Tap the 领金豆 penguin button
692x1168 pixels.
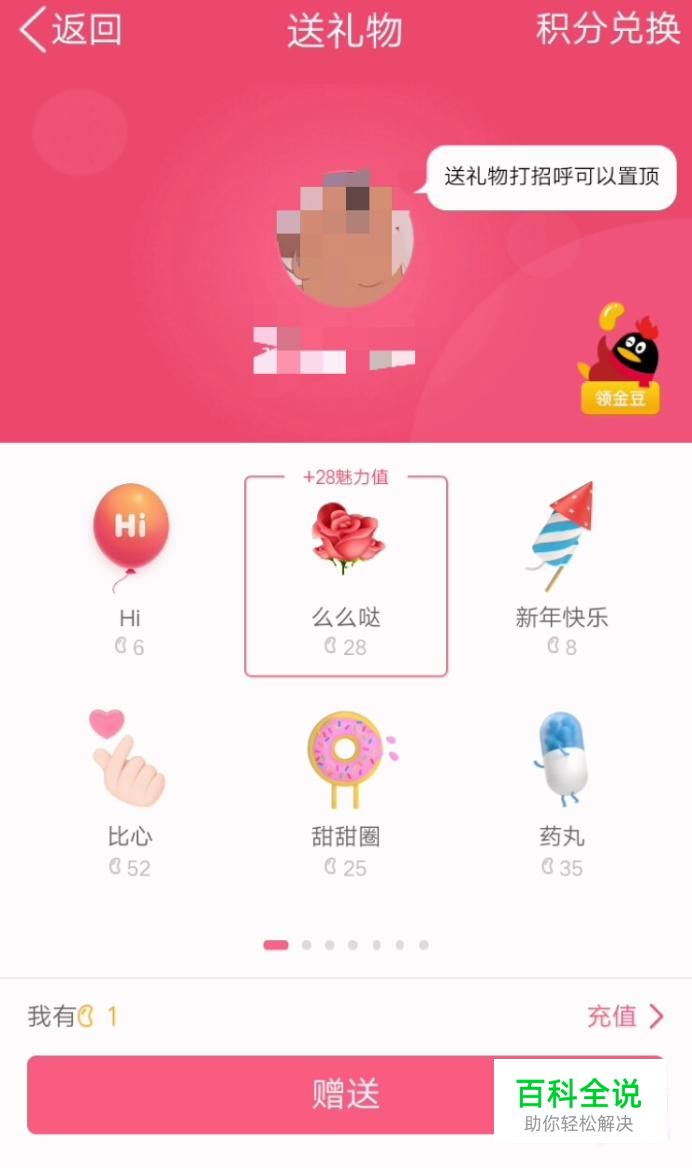(x=620, y=358)
